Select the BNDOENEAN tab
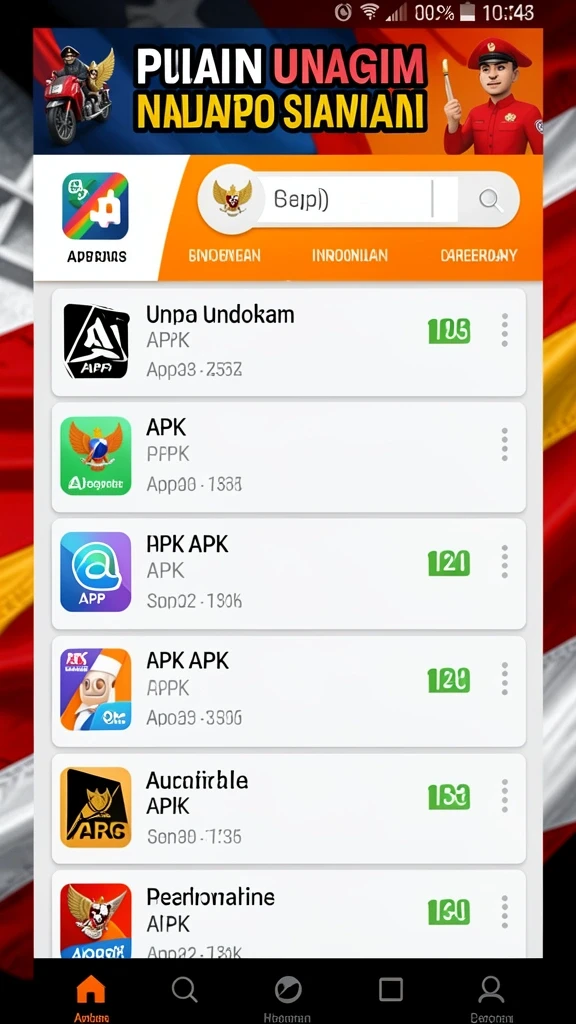This screenshot has width=576, height=1024. [225, 255]
